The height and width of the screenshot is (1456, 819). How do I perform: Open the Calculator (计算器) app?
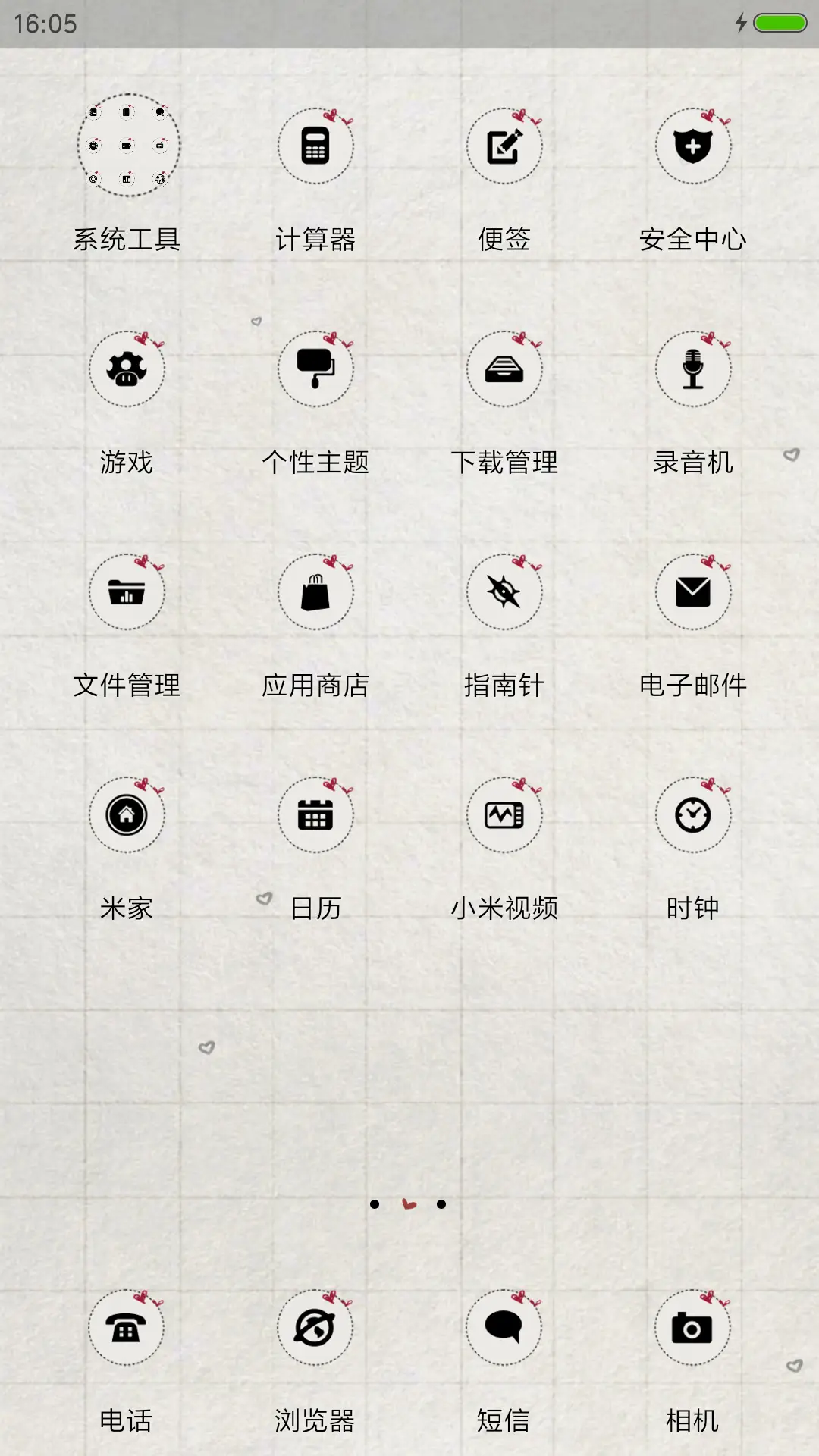(315, 146)
